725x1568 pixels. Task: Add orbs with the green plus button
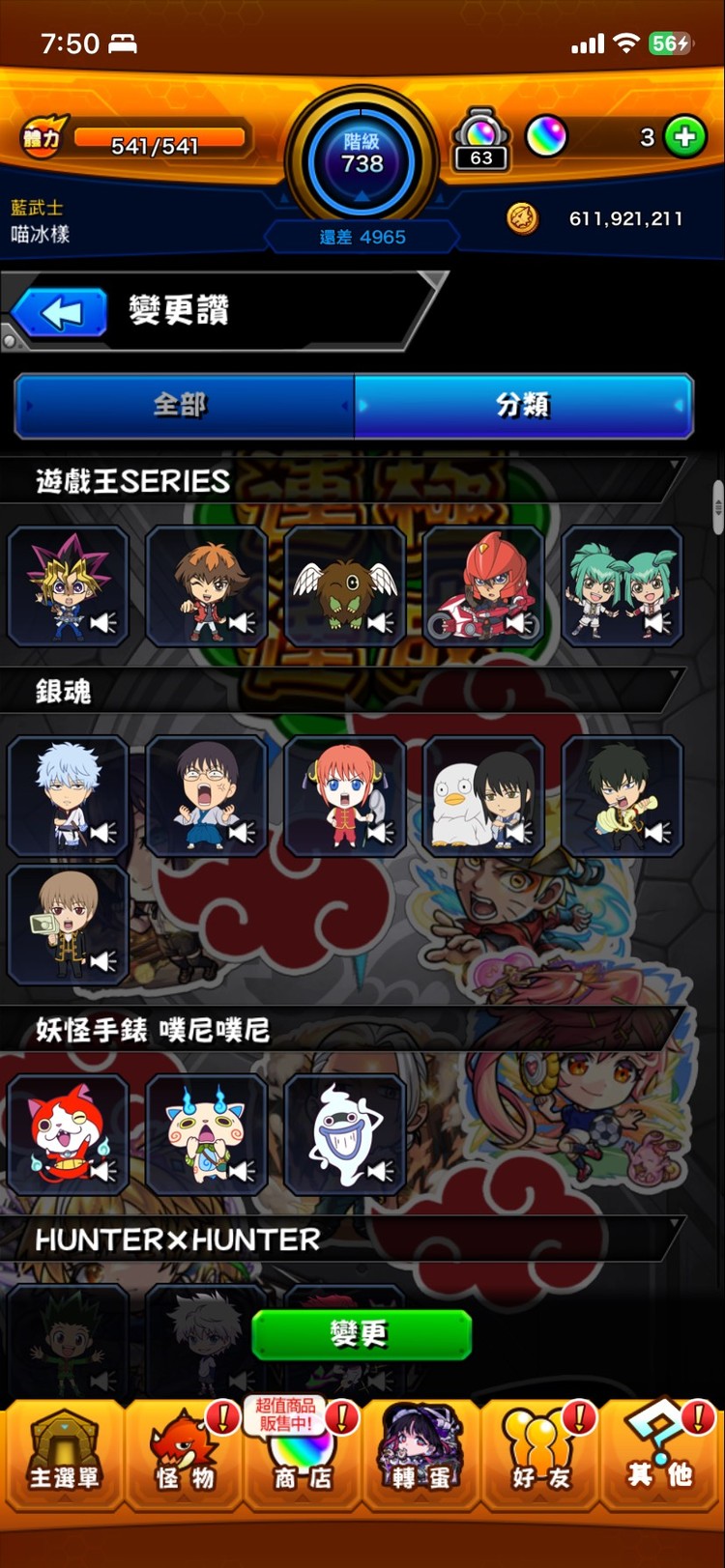[685, 137]
